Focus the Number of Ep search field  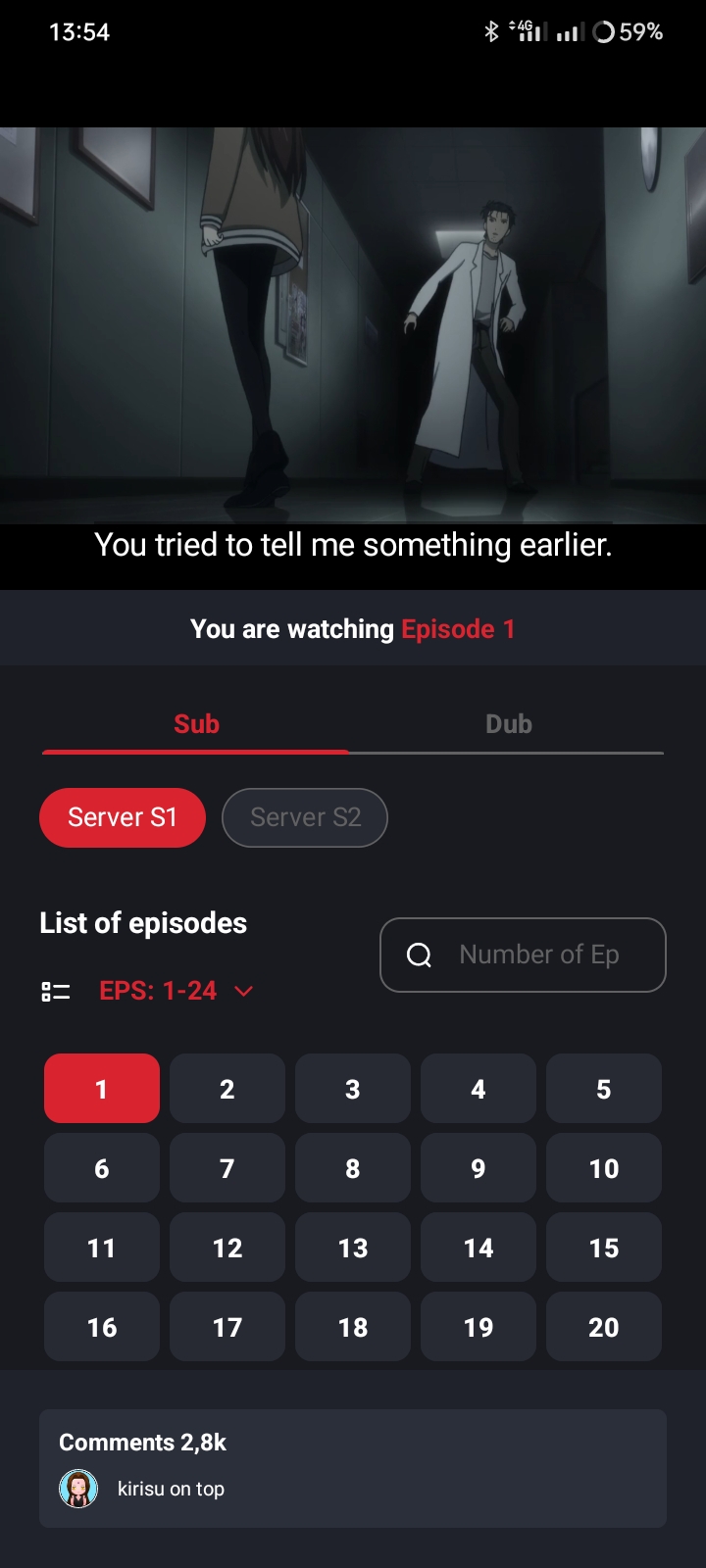pos(537,955)
